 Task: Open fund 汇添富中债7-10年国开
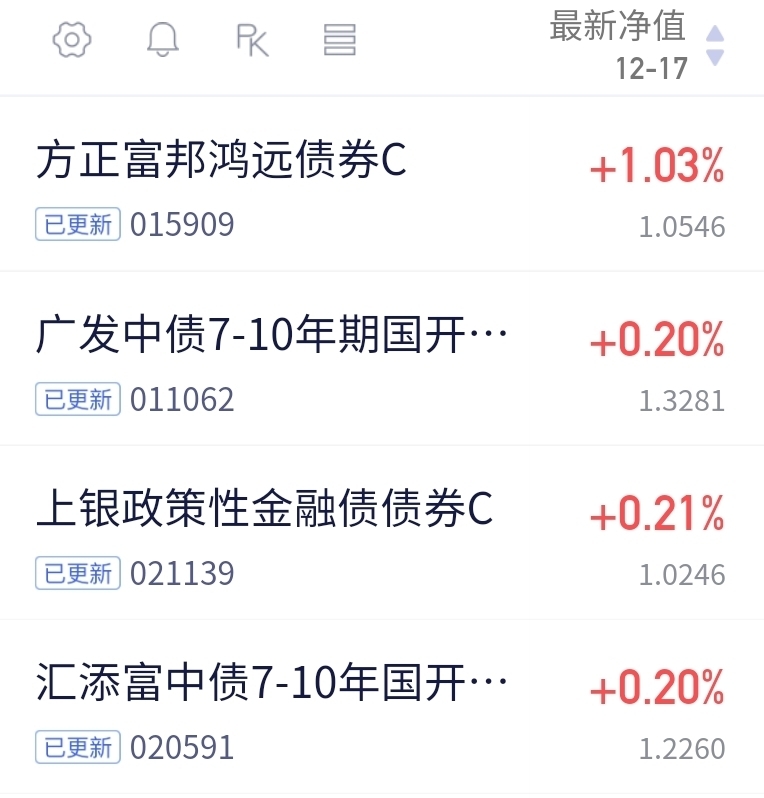pos(382,707)
